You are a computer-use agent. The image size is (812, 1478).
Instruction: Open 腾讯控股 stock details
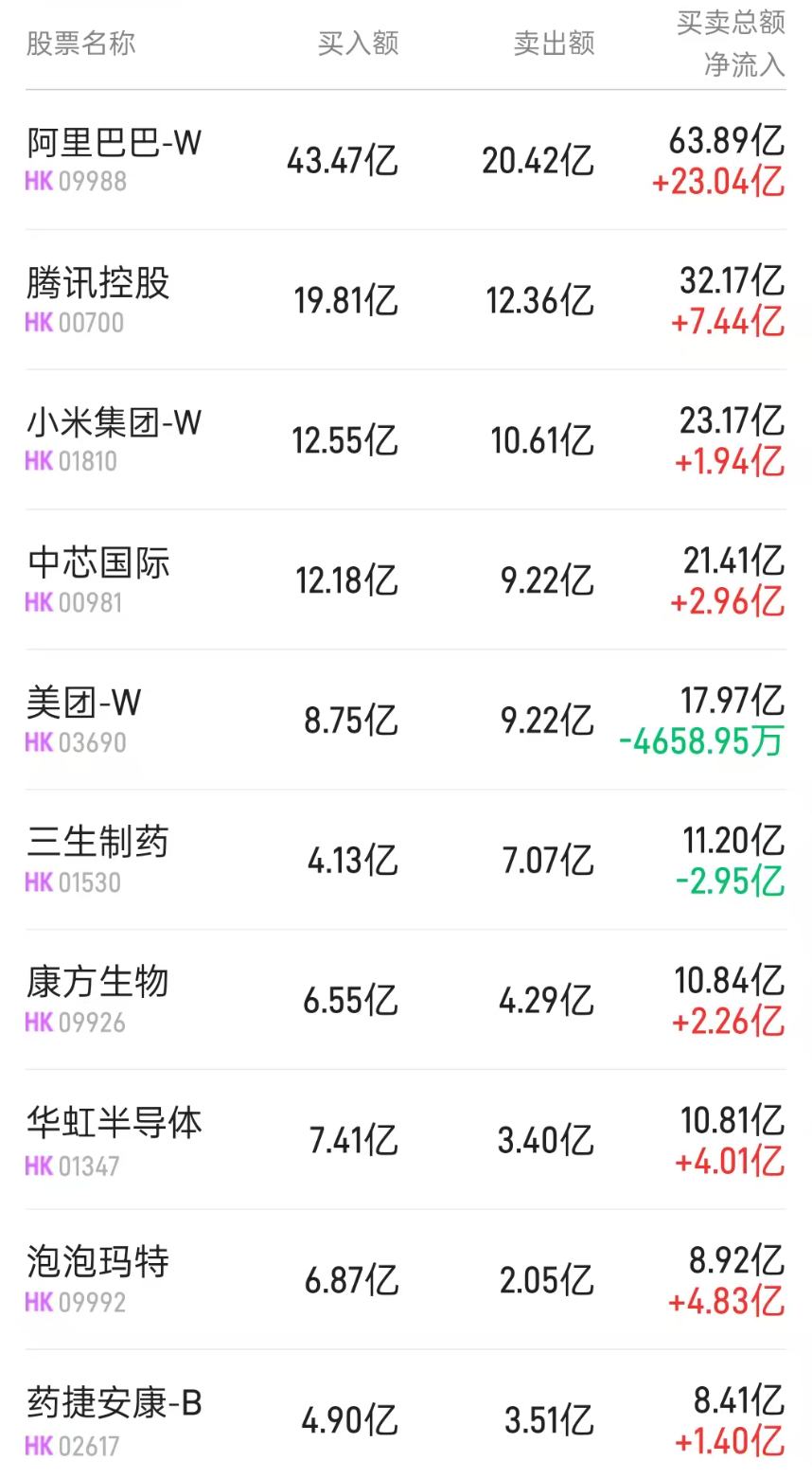click(x=97, y=284)
